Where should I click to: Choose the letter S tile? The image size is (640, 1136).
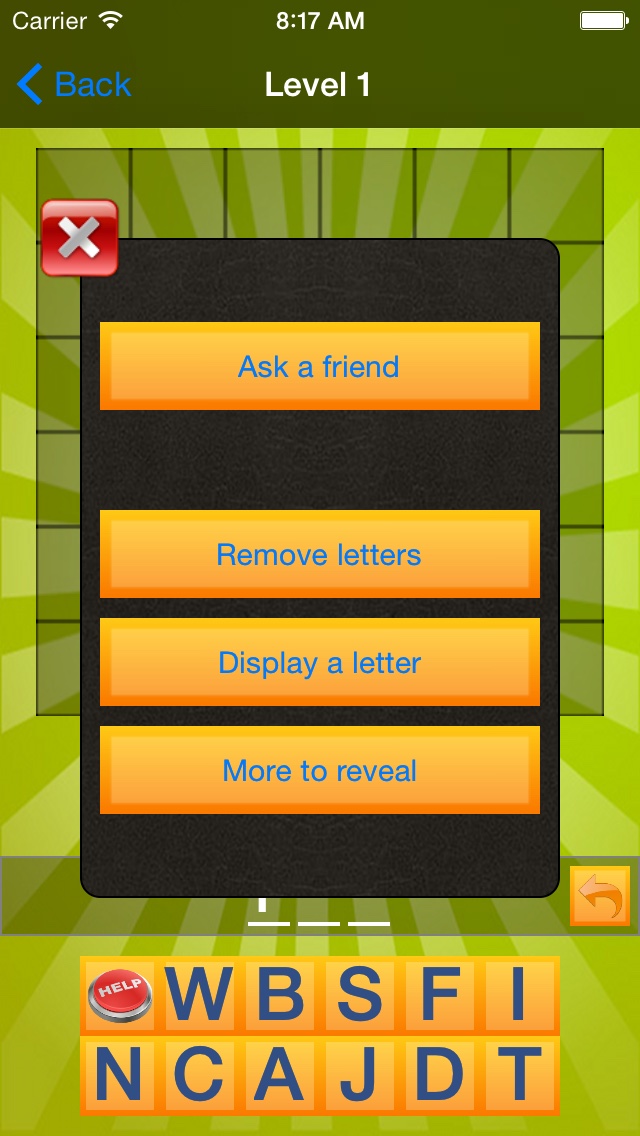coord(359,996)
